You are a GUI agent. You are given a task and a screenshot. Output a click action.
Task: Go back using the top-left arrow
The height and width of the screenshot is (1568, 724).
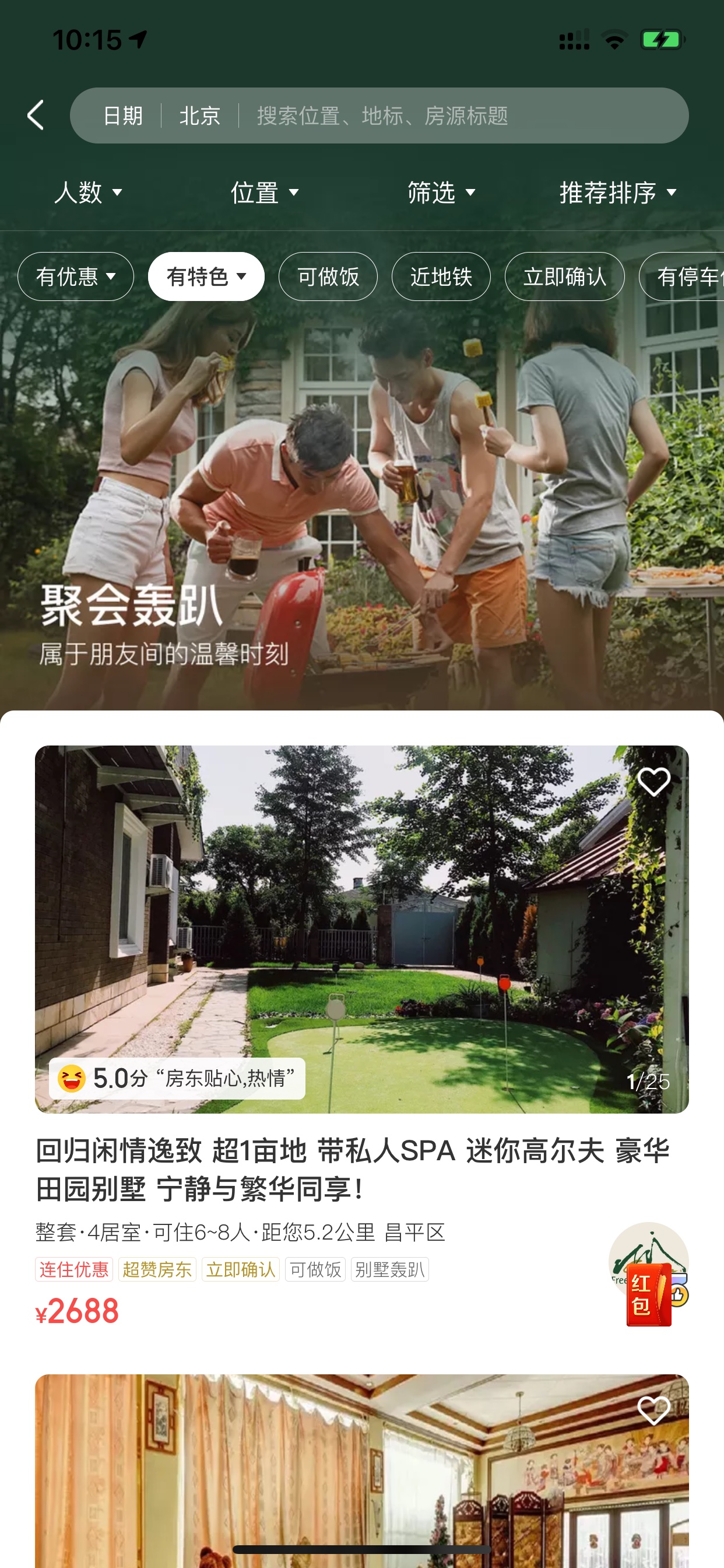click(x=36, y=115)
